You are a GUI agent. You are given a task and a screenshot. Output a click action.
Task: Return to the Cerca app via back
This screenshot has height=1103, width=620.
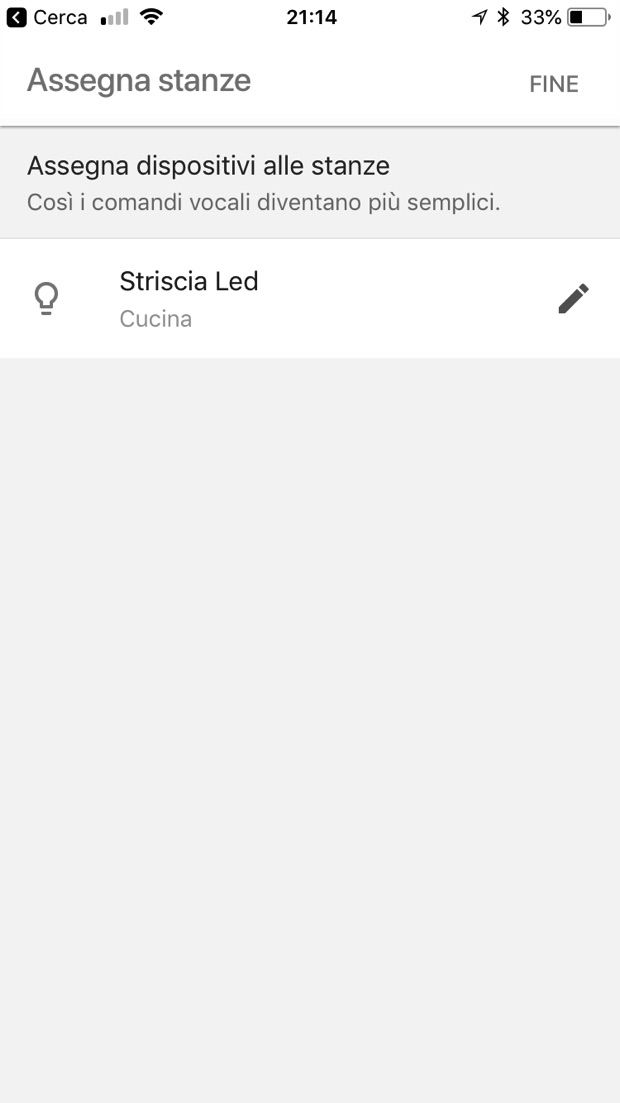(46, 17)
